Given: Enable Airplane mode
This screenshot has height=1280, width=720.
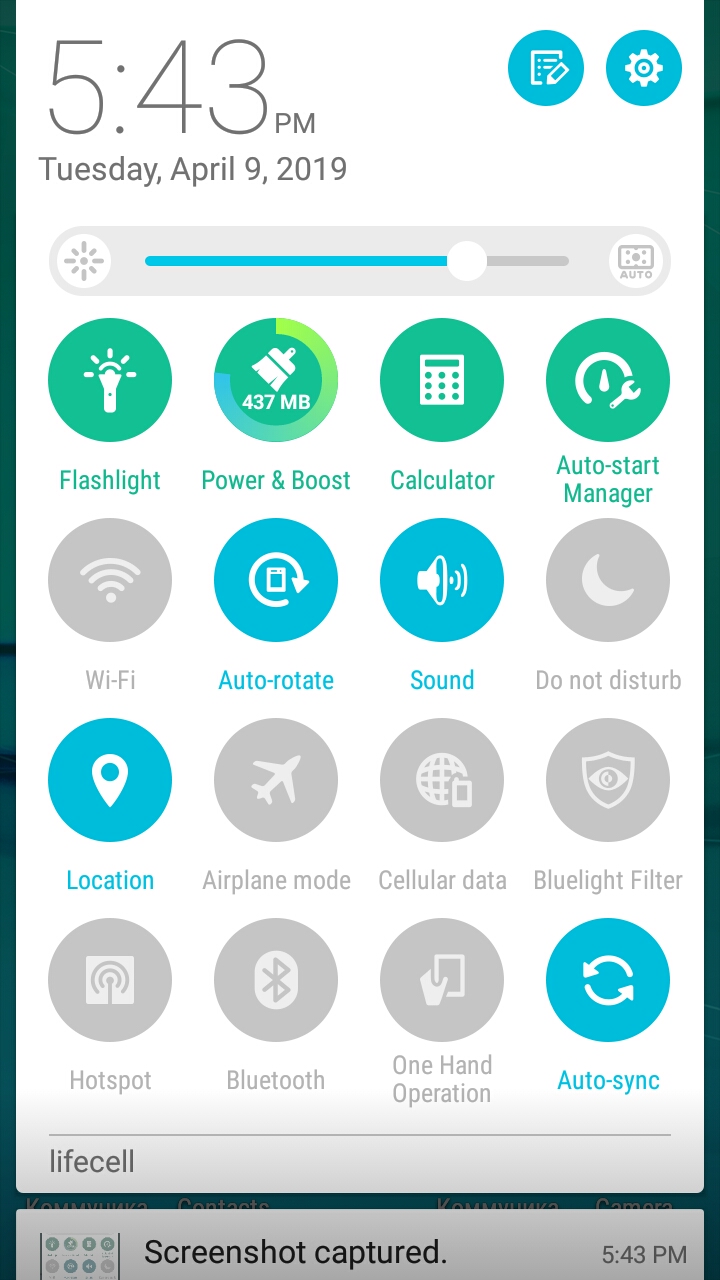Looking at the screenshot, I should tap(276, 780).
